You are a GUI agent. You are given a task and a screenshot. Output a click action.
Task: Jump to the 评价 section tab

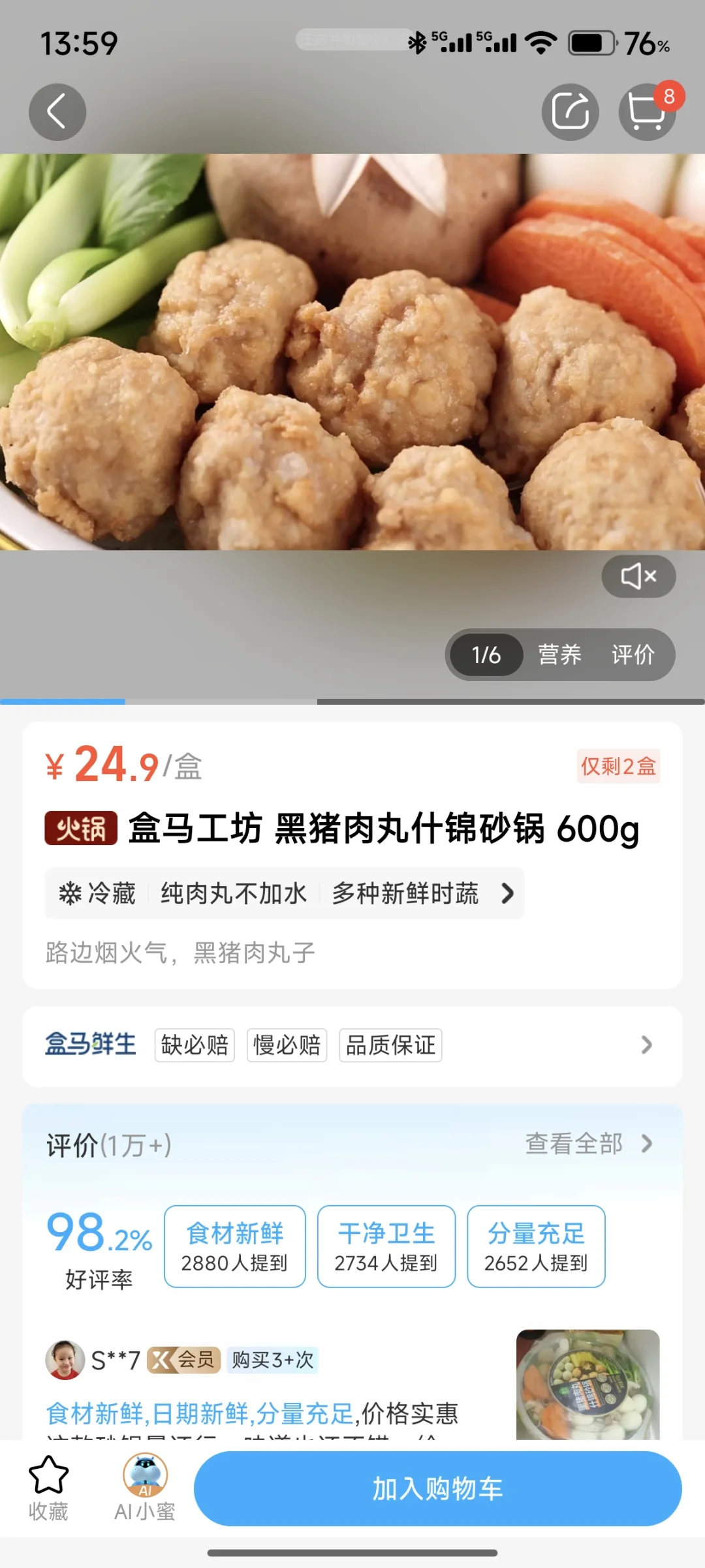pos(633,654)
